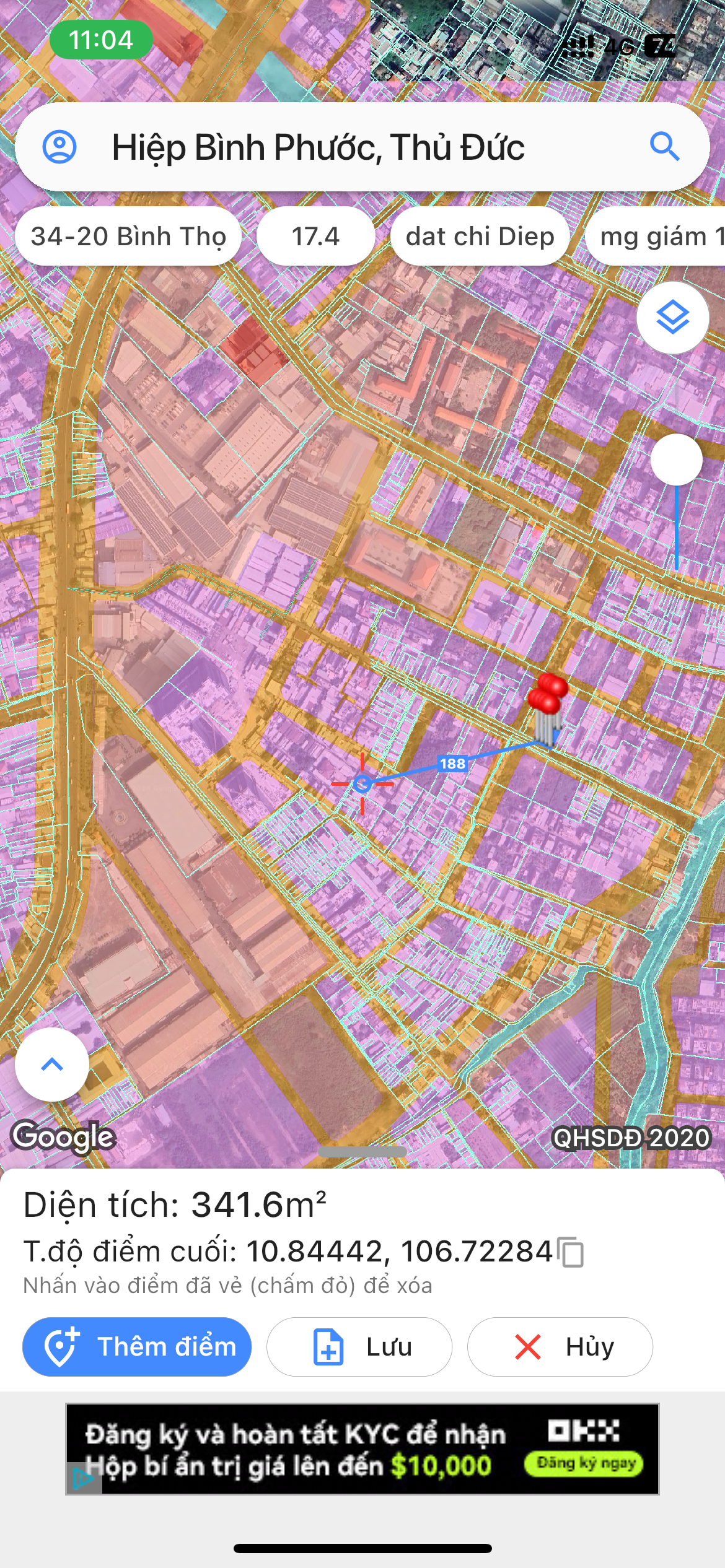The width and height of the screenshot is (725, 1568).
Task: Open the account profile icon
Action: pyautogui.click(x=59, y=147)
